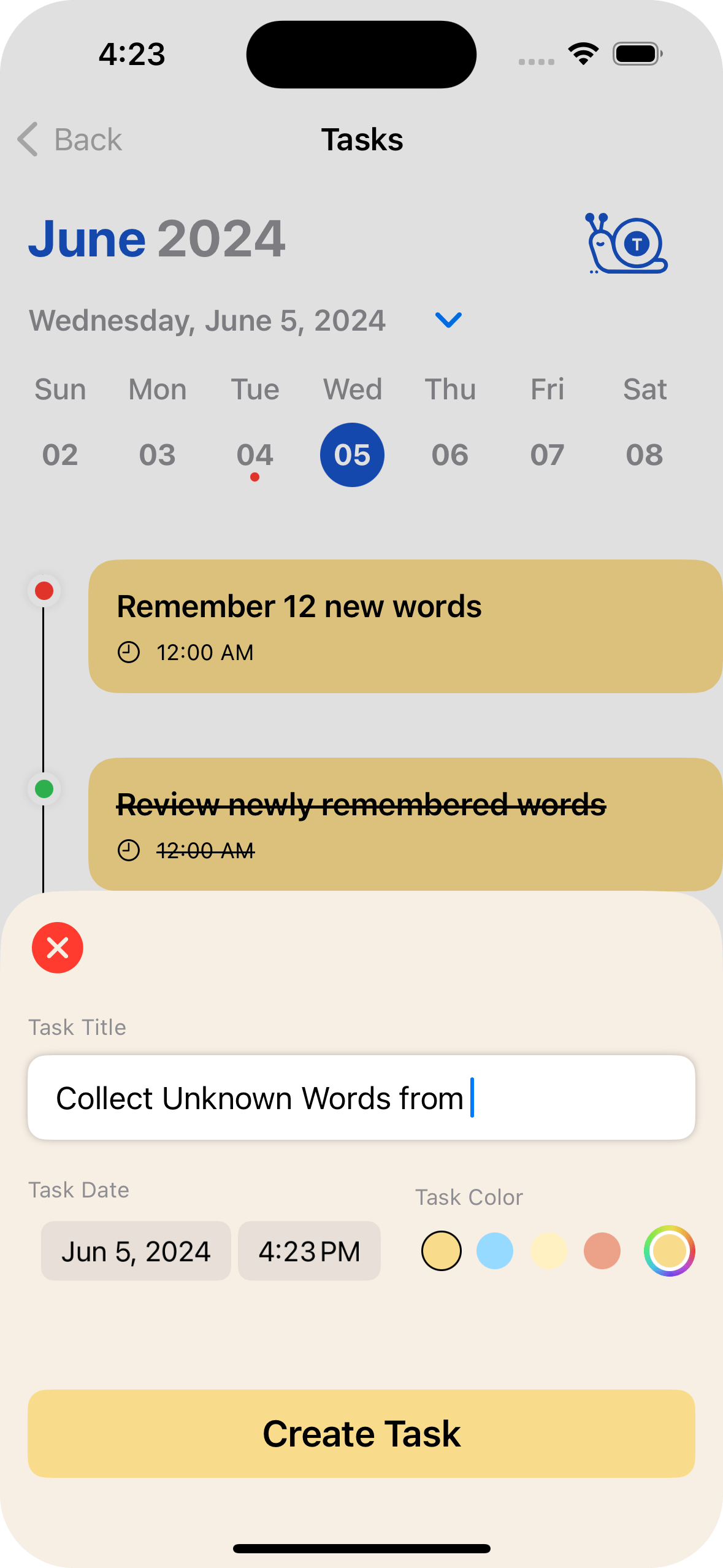The height and width of the screenshot is (1568, 723).
Task: Change the task time 4:23 PM
Action: 309,1251
